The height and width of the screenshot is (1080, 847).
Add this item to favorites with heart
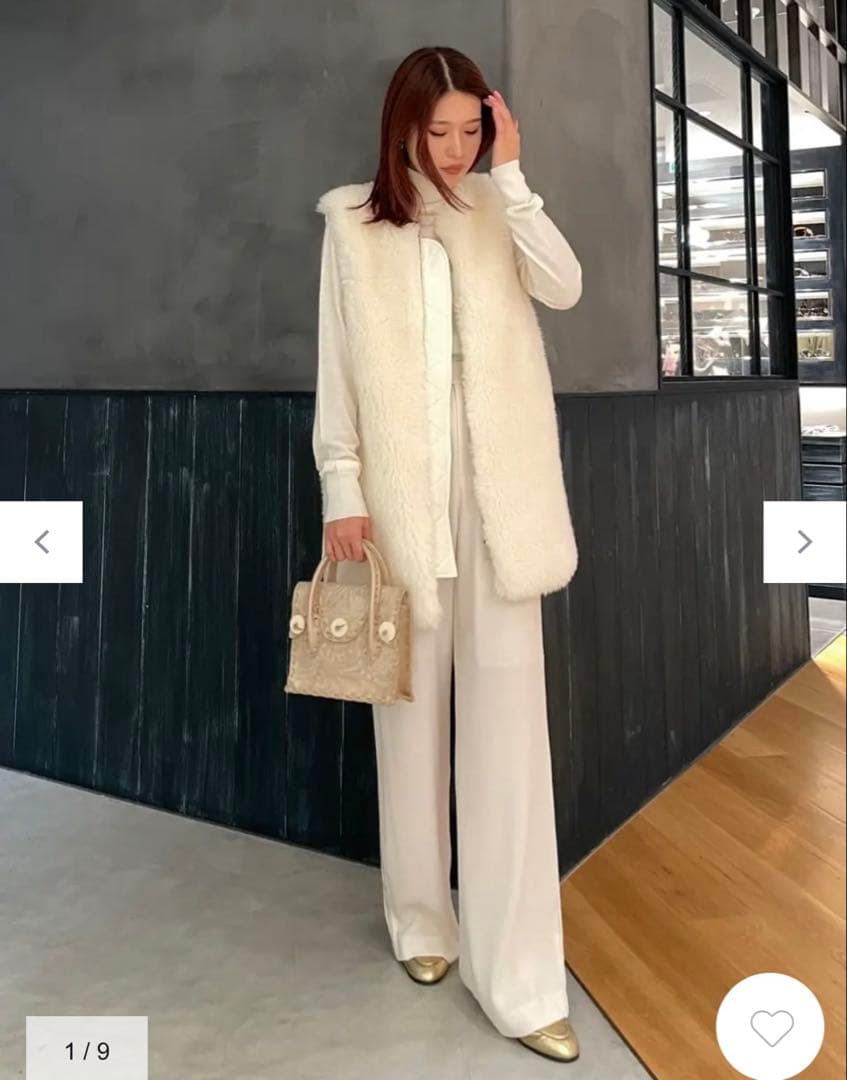tap(771, 1027)
